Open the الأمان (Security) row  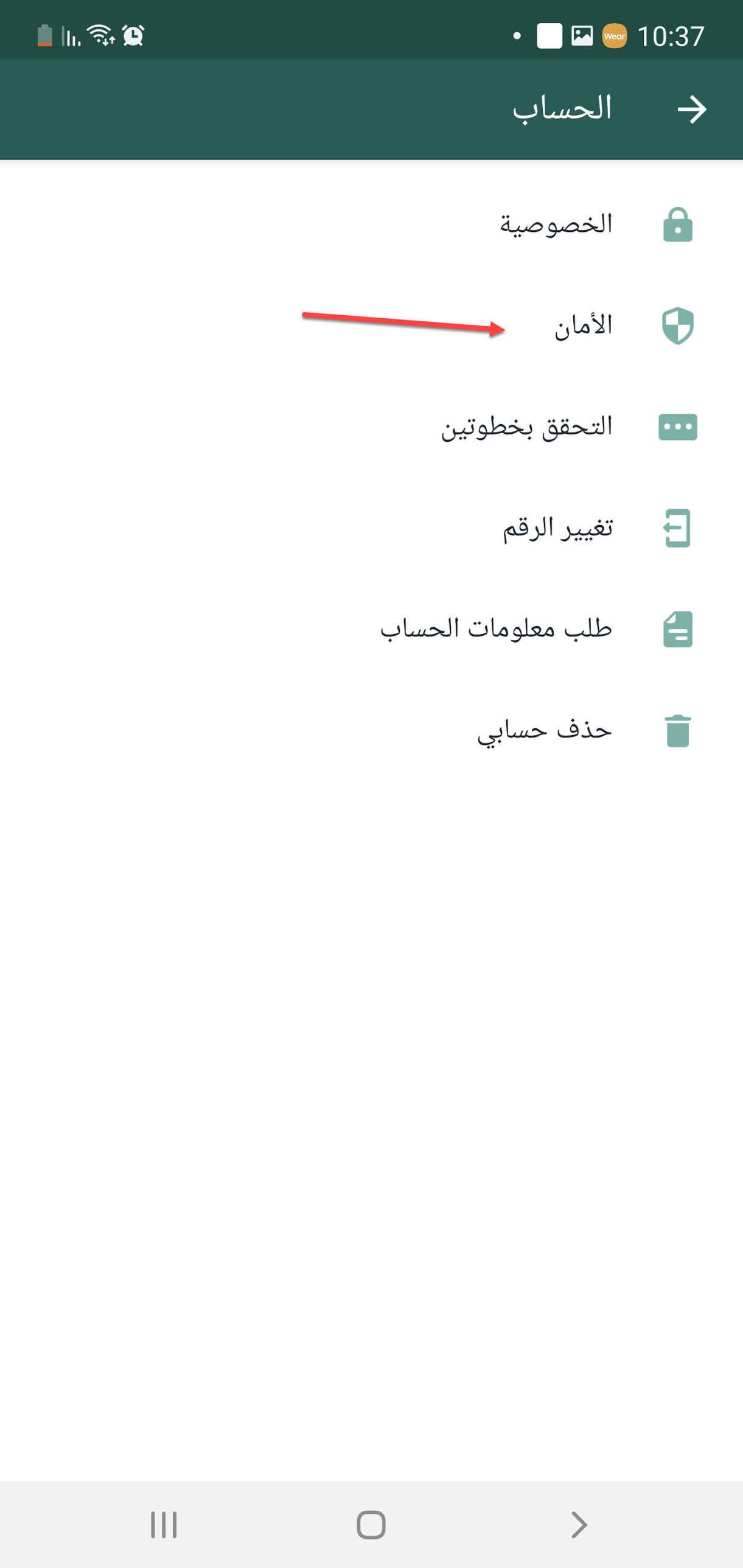[583, 326]
